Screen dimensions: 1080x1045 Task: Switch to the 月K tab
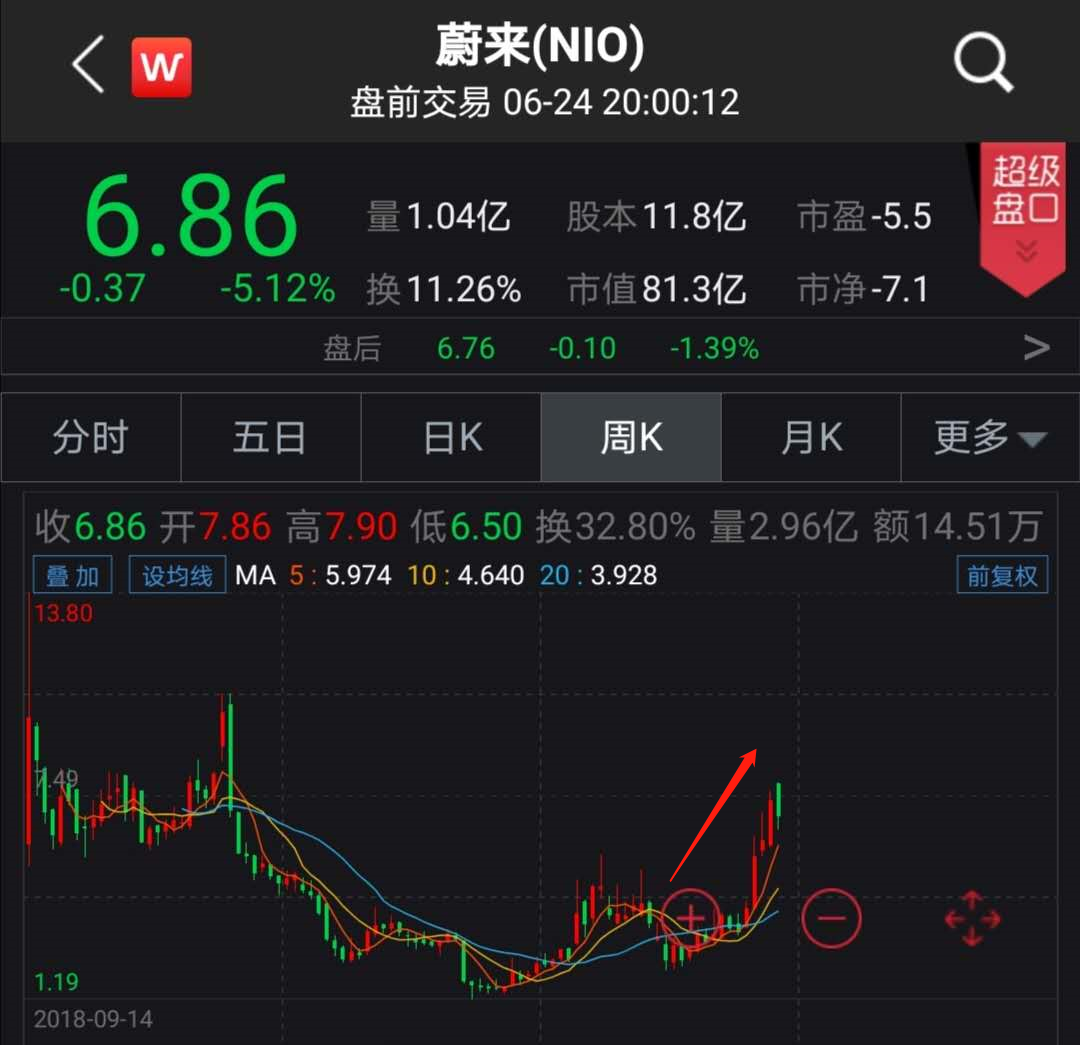click(x=811, y=438)
